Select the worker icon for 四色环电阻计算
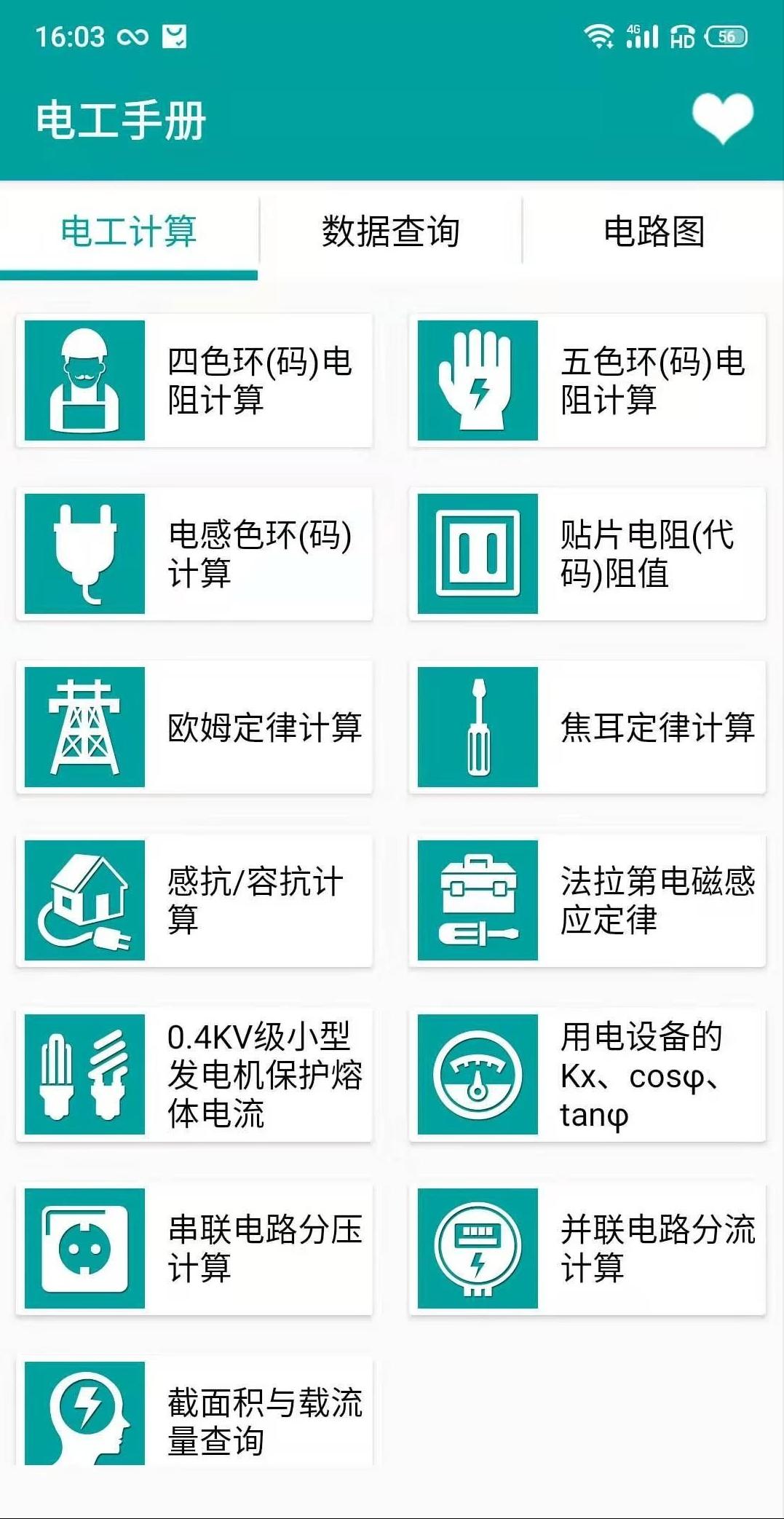The height and width of the screenshot is (1519, 784). click(85, 381)
